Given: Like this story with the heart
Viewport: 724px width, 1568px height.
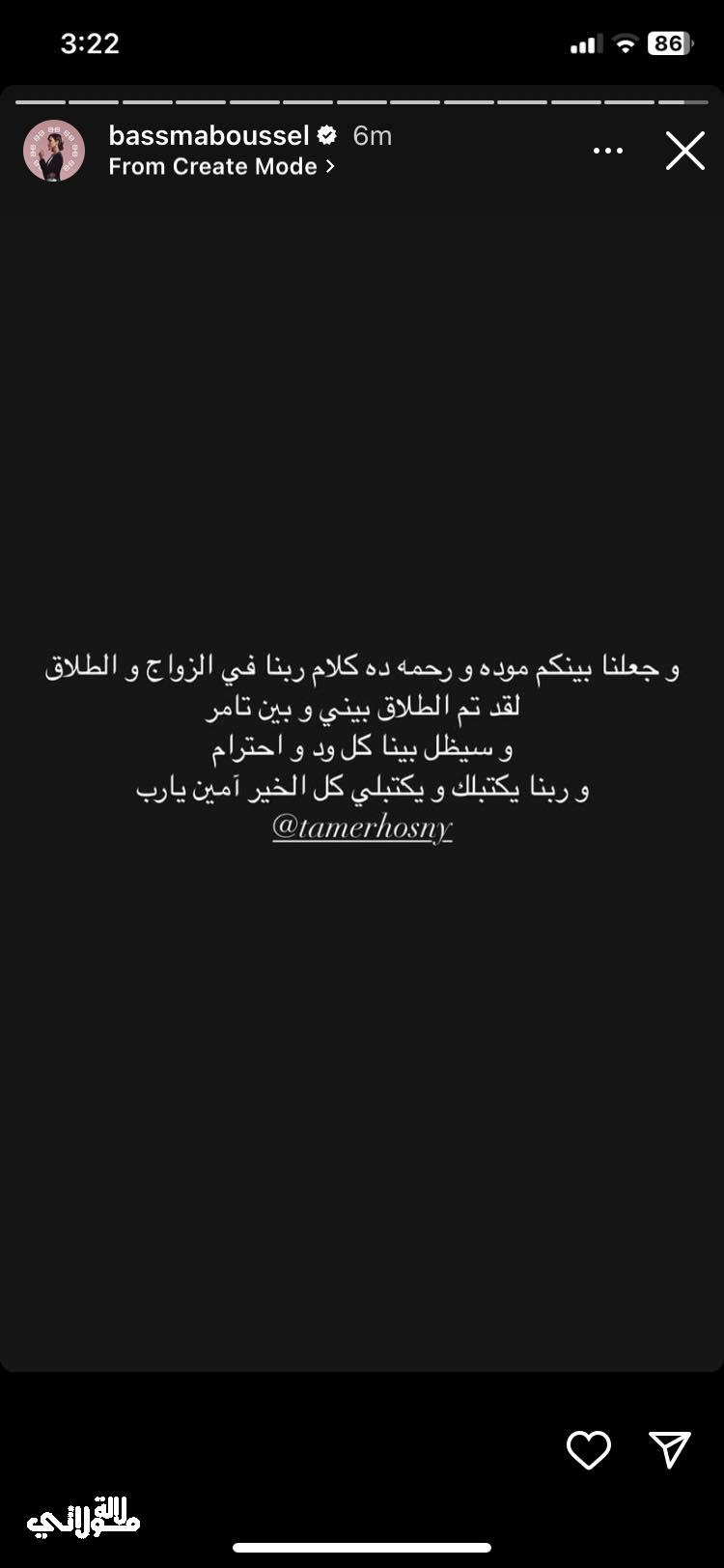Looking at the screenshot, I should [x=588, y=1450].
